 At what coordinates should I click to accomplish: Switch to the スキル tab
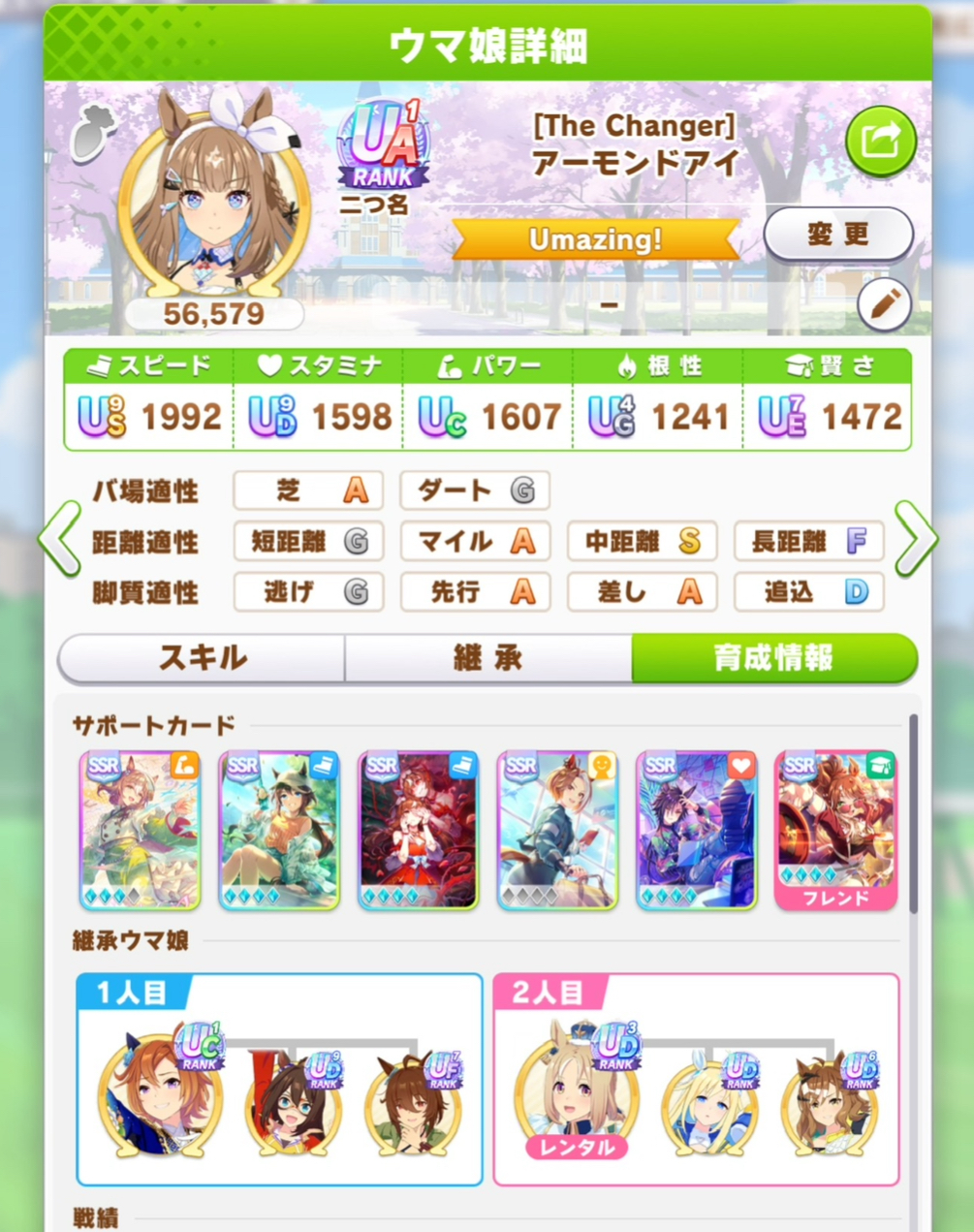pos(202,658)
